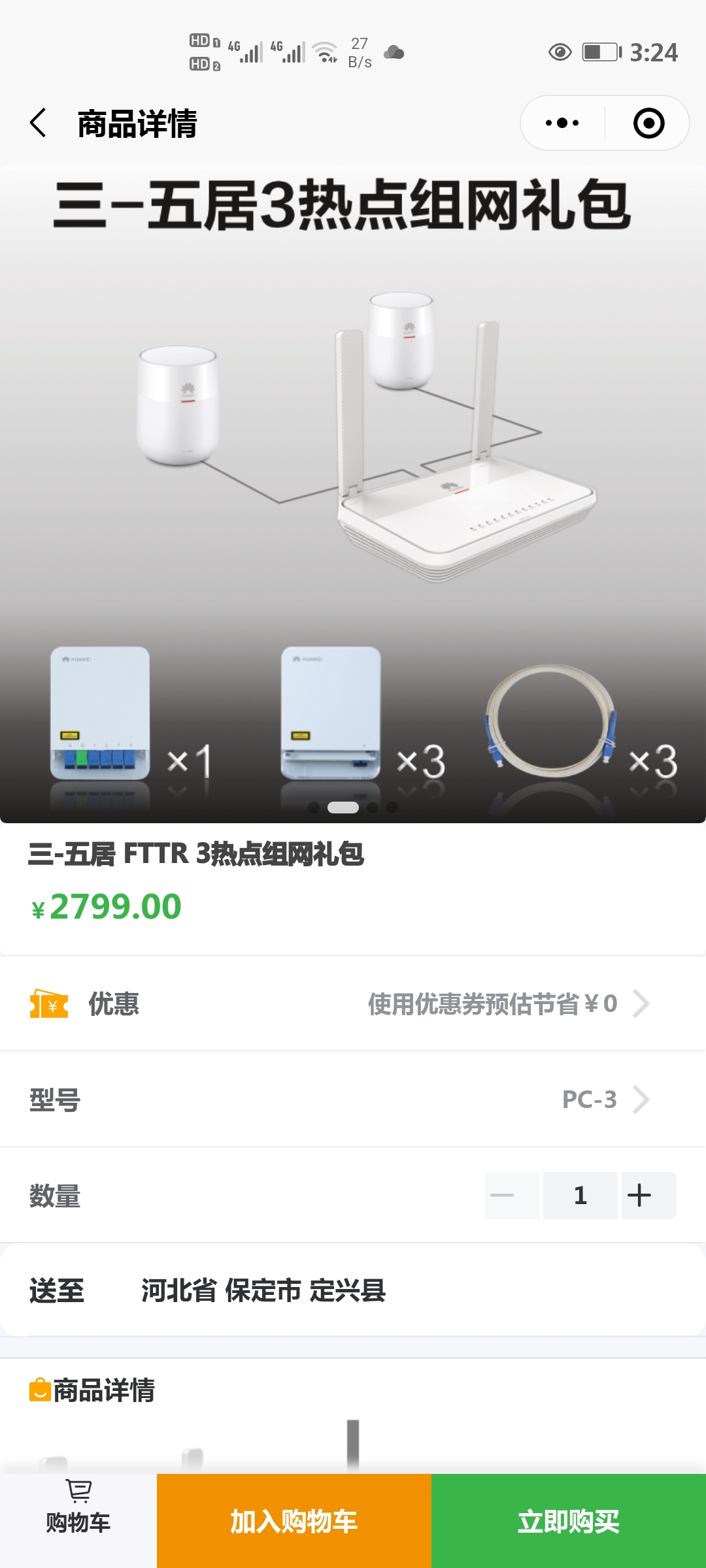Tap the quantity field showing 1
Image resolution: width=706 pixels, height=1568 pixels.
click(580, 1195)
